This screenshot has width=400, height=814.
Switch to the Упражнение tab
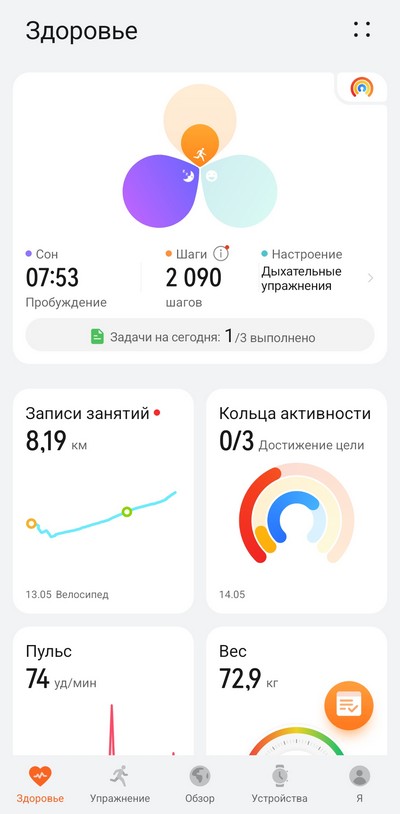[x=120, y=784]
